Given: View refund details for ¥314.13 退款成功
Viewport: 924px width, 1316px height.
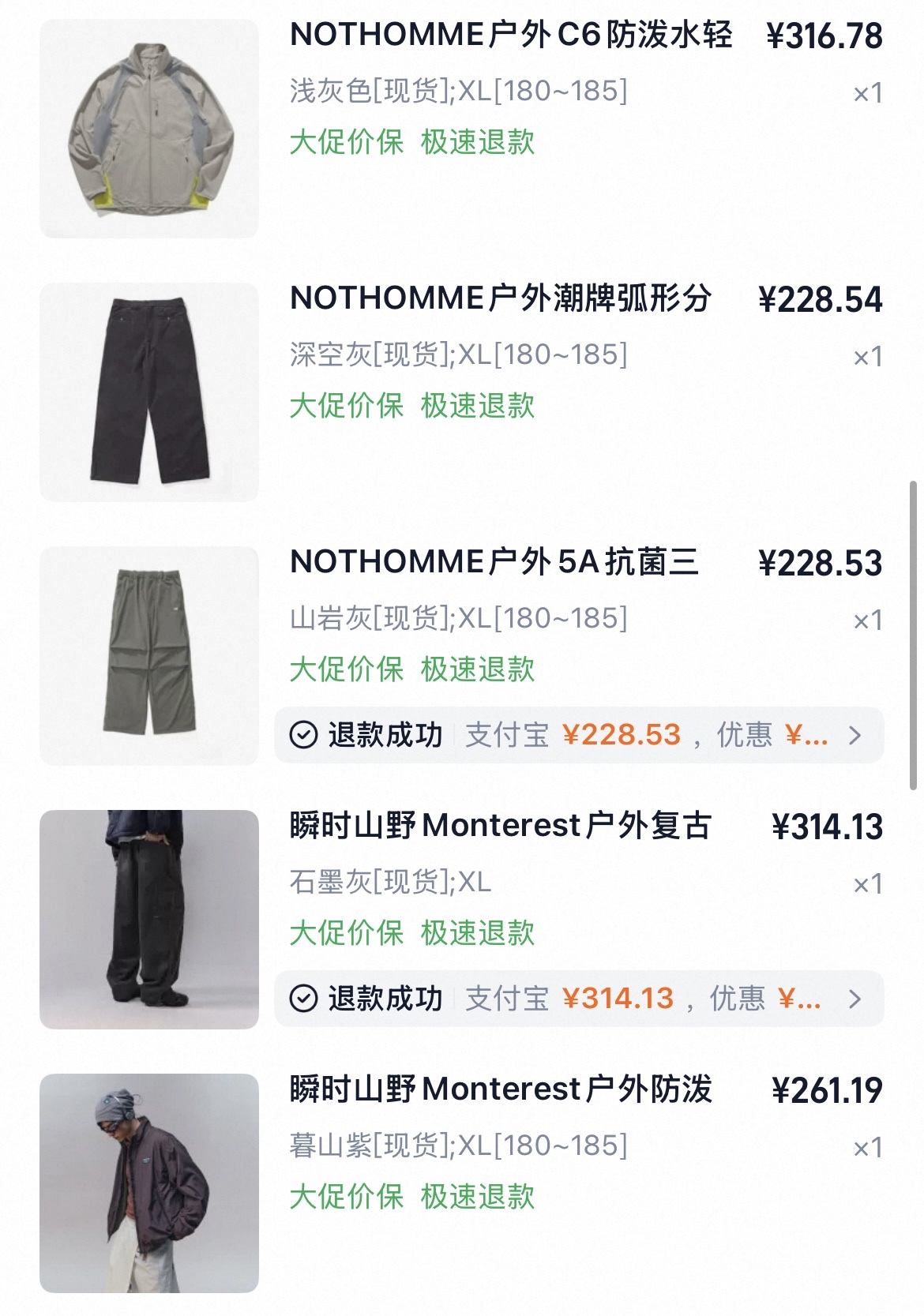Looking at the screenshot, I should (x=578, y=999).
